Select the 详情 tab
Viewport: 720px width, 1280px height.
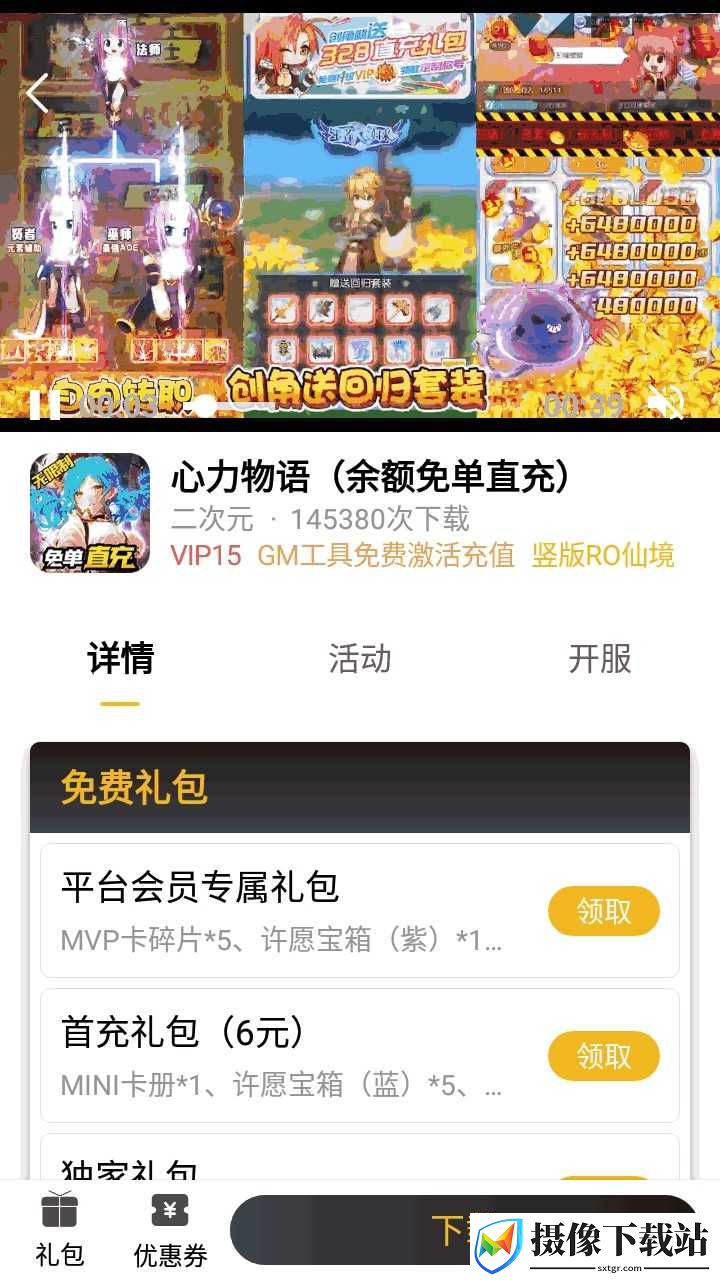pyautogui.click(x=120, y=659)
